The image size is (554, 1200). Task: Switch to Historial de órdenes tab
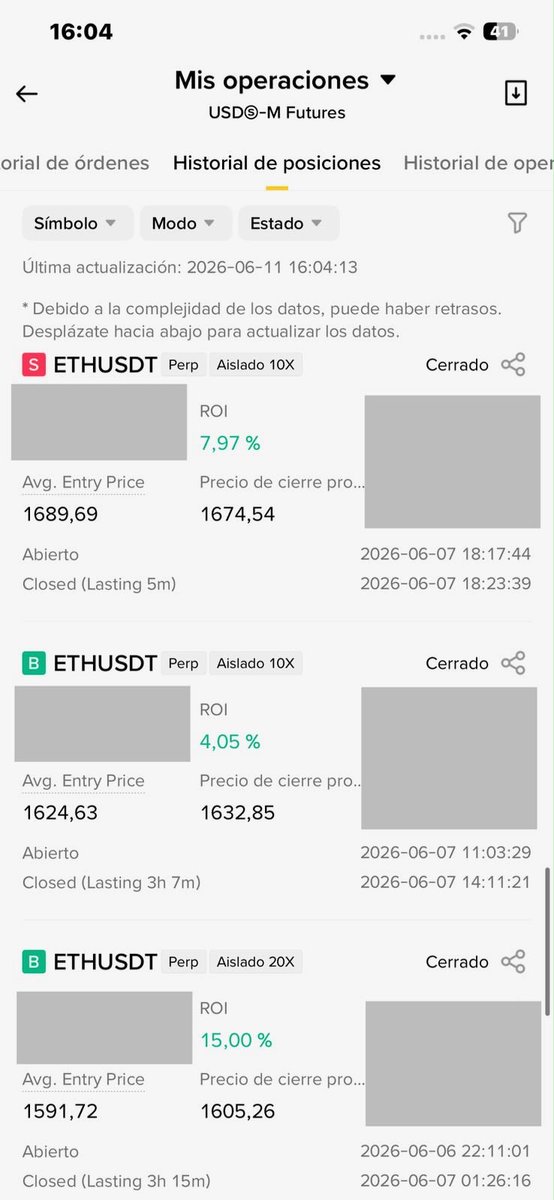click(x=75, y=163)
